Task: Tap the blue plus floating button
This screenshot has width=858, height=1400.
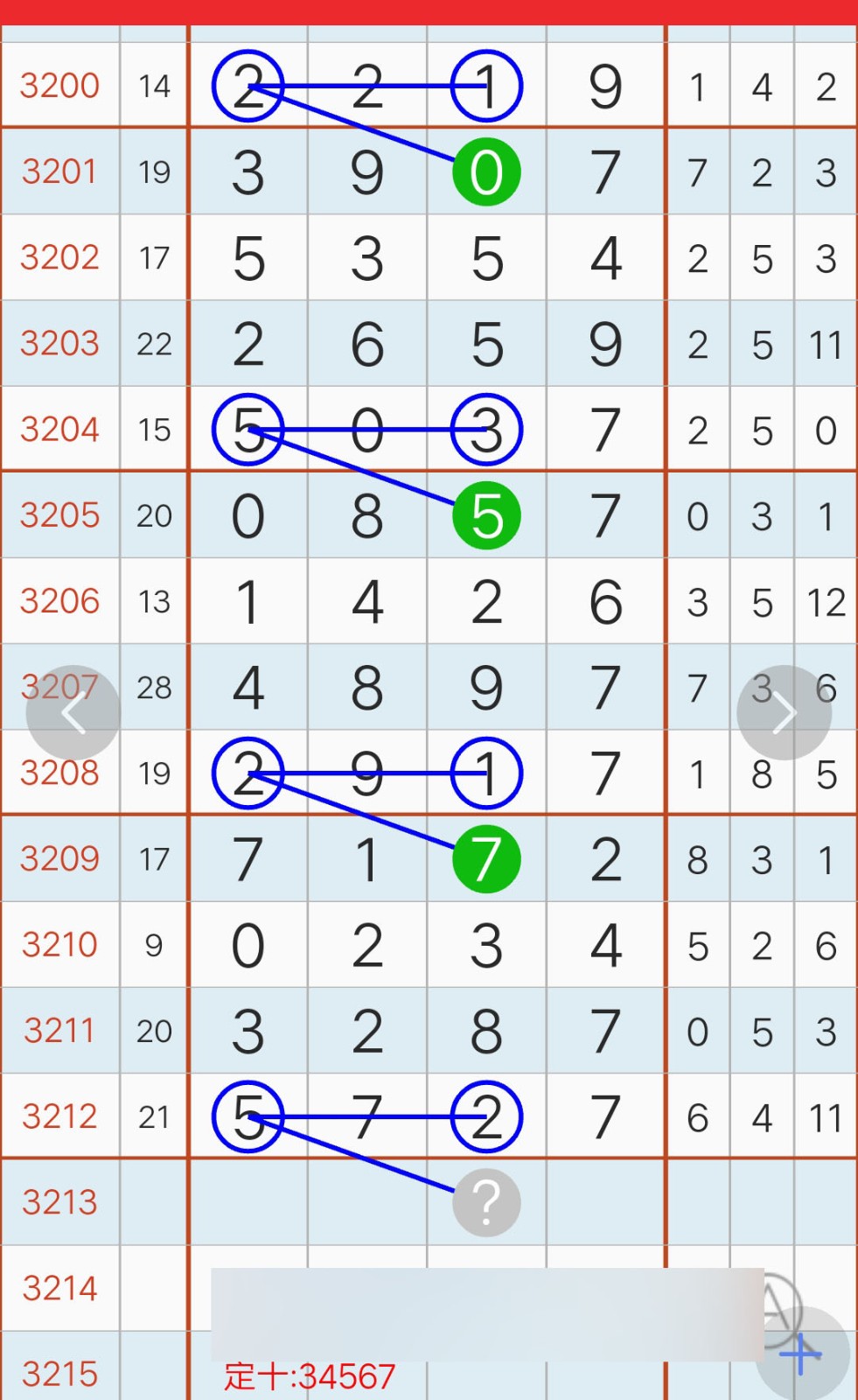Action: 802,1354
